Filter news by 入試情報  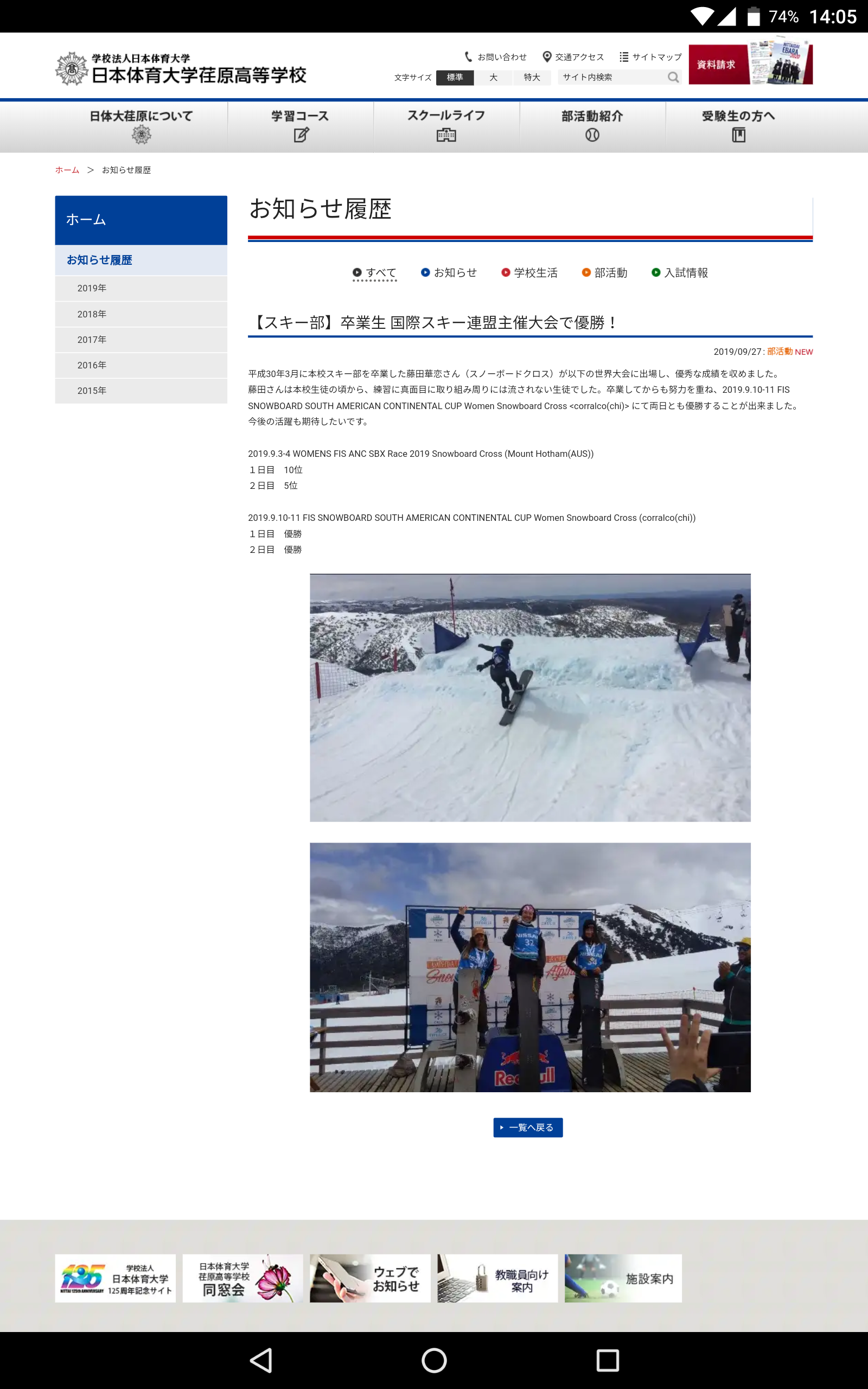[x=680, y=272]
